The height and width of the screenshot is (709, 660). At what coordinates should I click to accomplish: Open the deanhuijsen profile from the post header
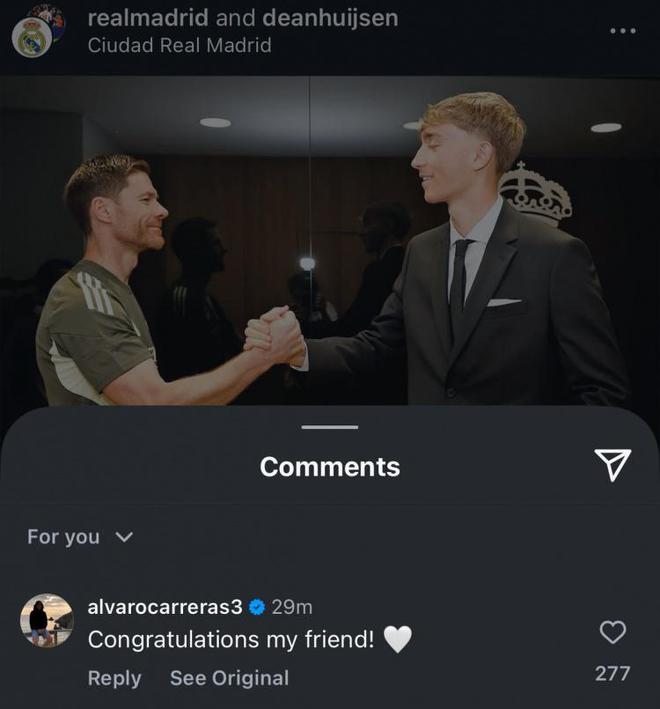coord(330,18)
